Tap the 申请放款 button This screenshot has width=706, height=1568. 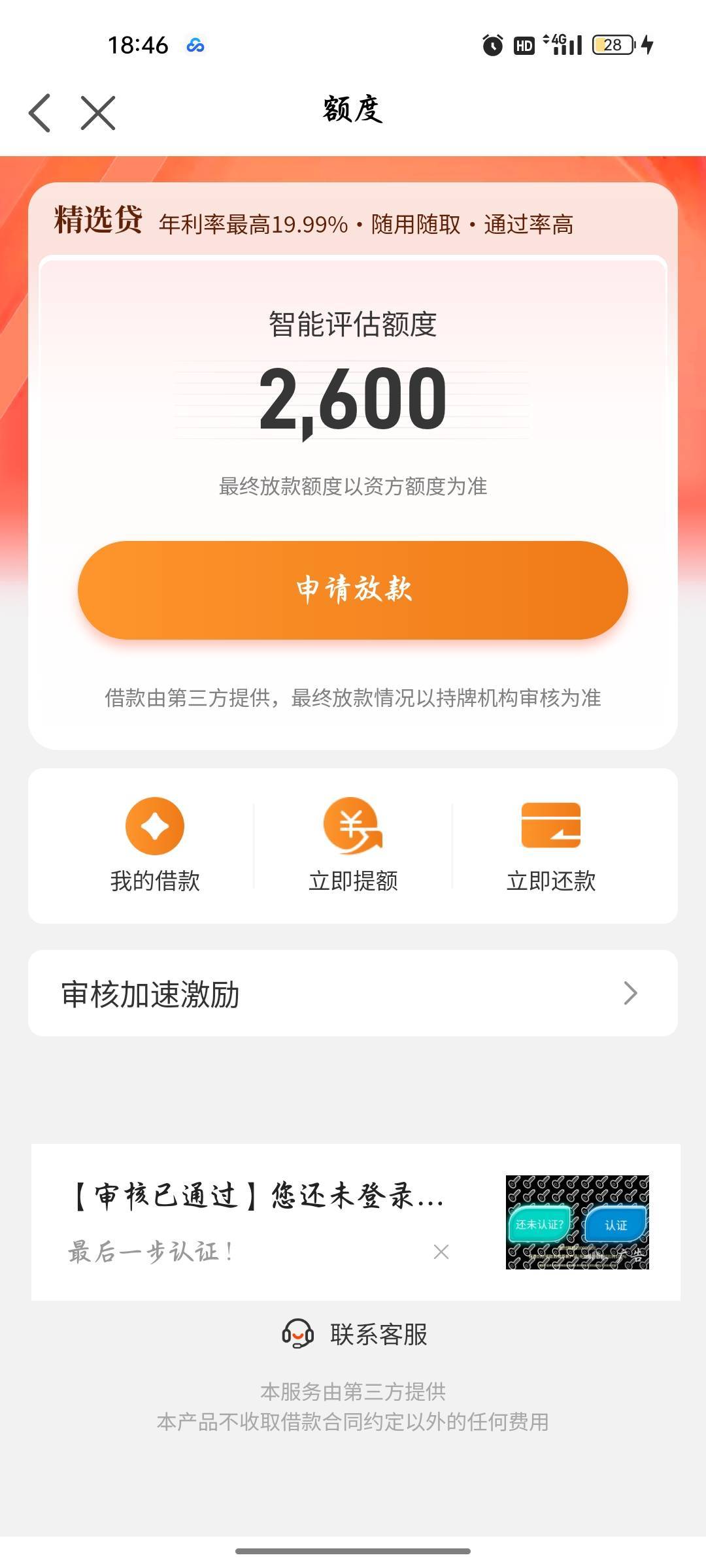[353, 589]
